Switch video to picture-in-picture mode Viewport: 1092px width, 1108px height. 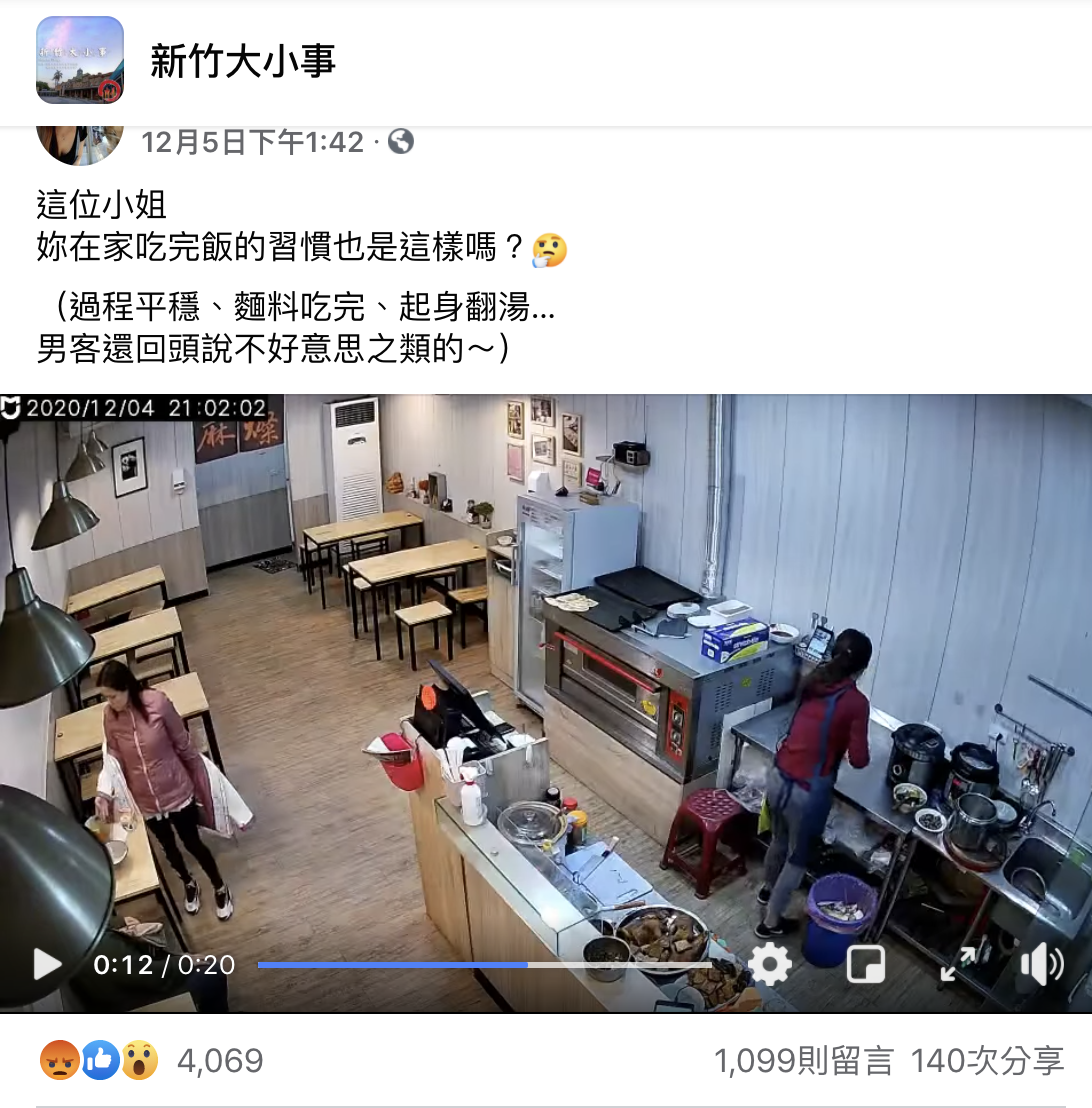[866, 964]
